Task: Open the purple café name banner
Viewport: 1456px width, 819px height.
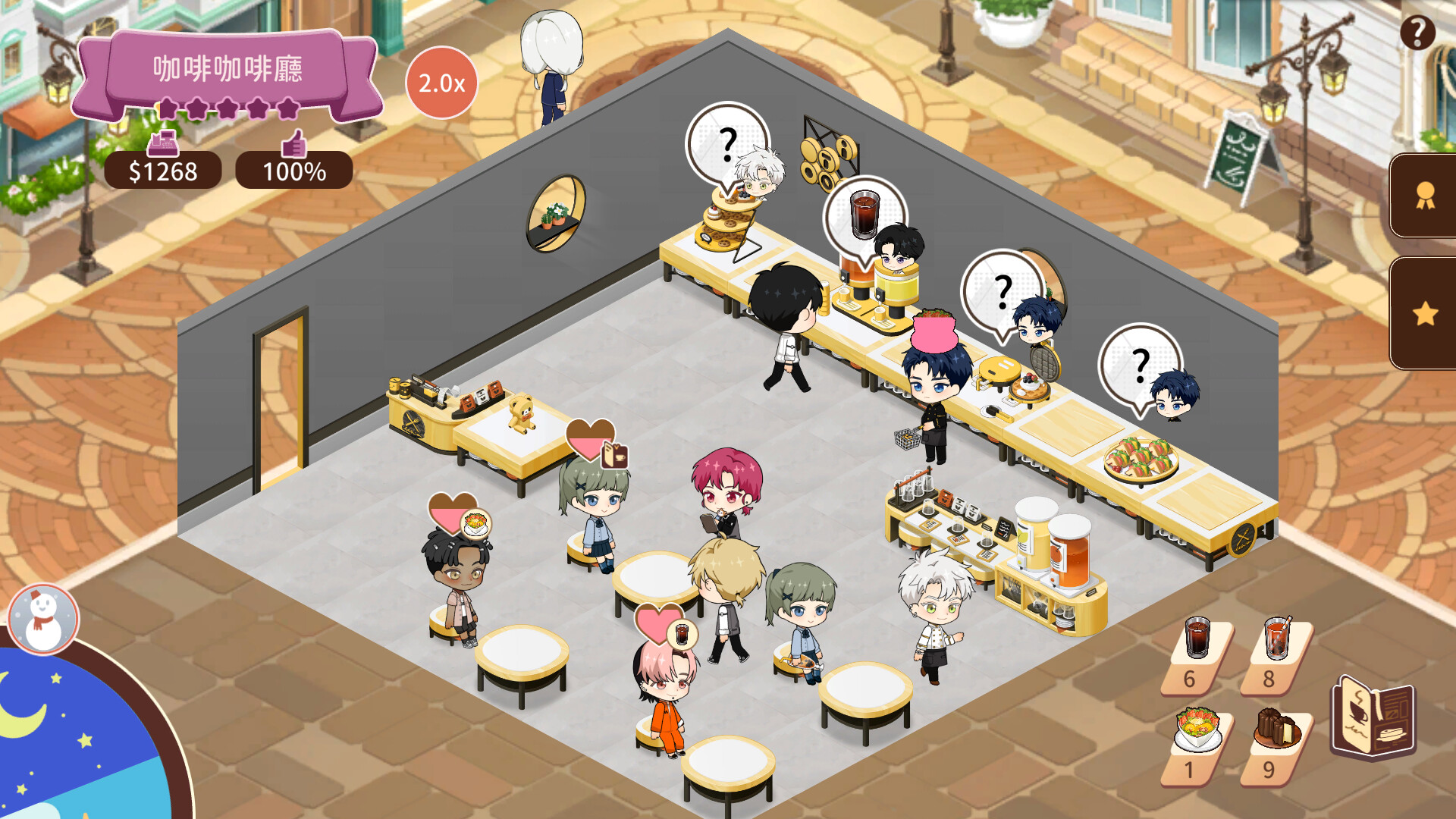Action: pos(227,70)
